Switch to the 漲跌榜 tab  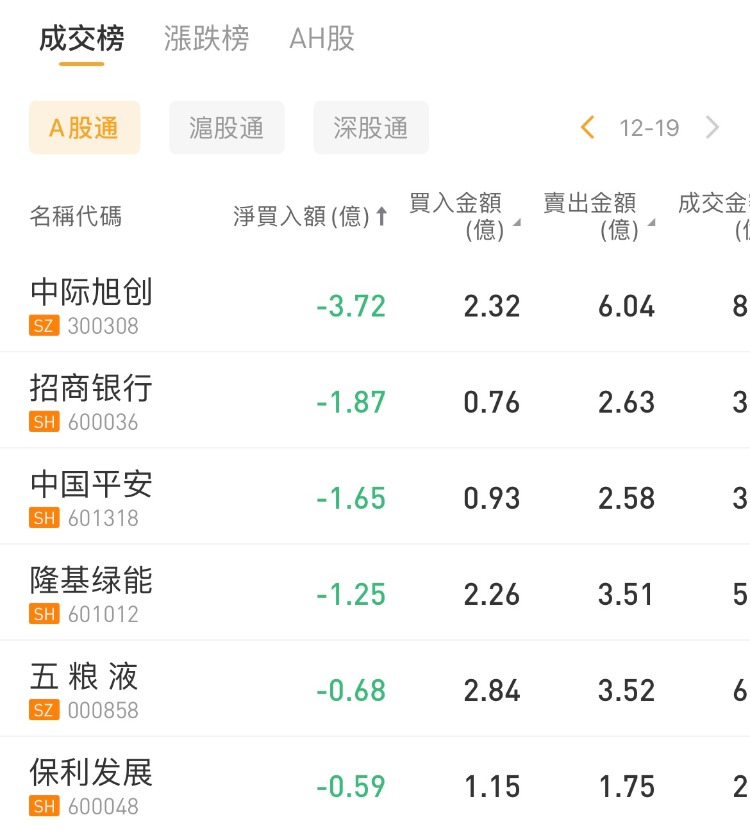[206, 39]
